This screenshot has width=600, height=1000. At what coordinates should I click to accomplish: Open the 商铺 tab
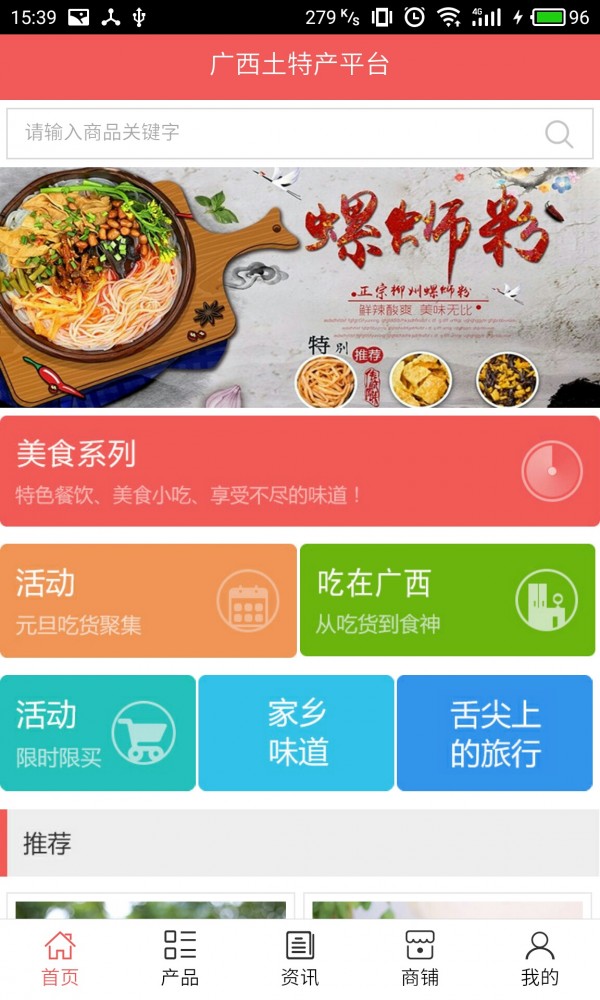tap(420, 958)
